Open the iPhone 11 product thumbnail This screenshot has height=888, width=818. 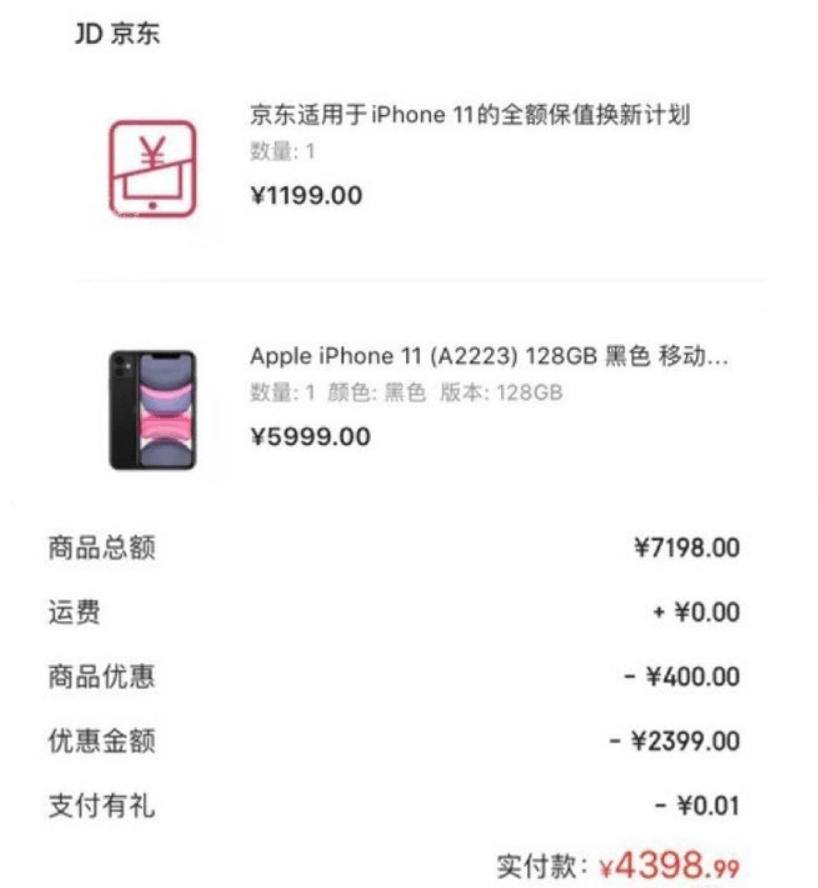click(152, 412)
